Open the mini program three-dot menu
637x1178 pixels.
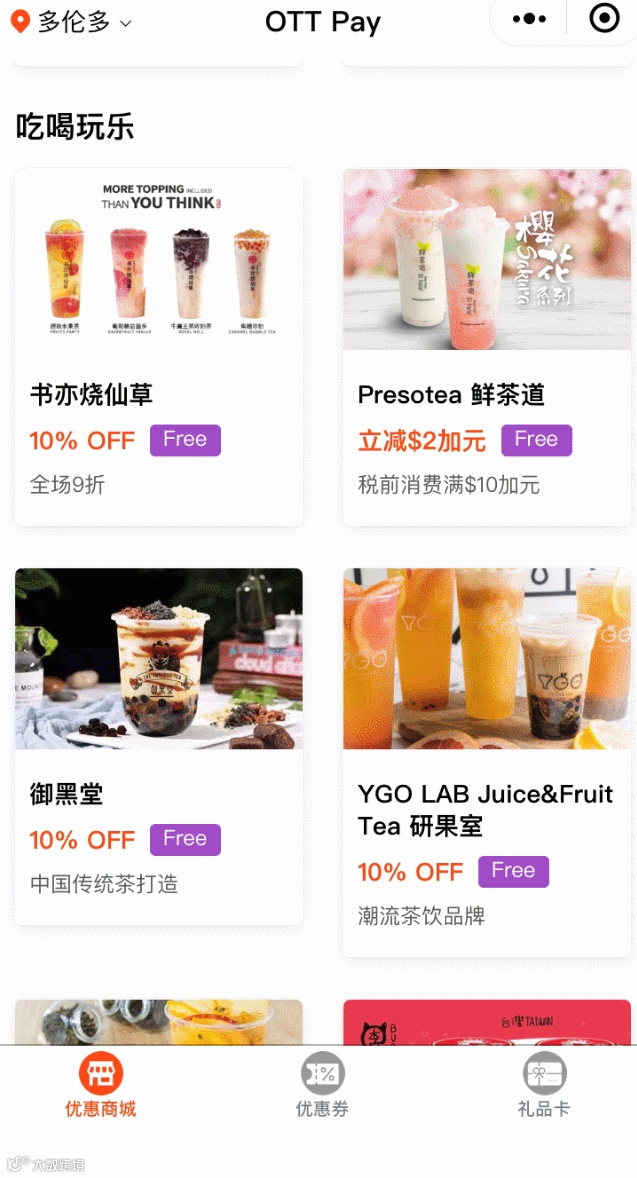pyautogui.click(x=529, y=19)
